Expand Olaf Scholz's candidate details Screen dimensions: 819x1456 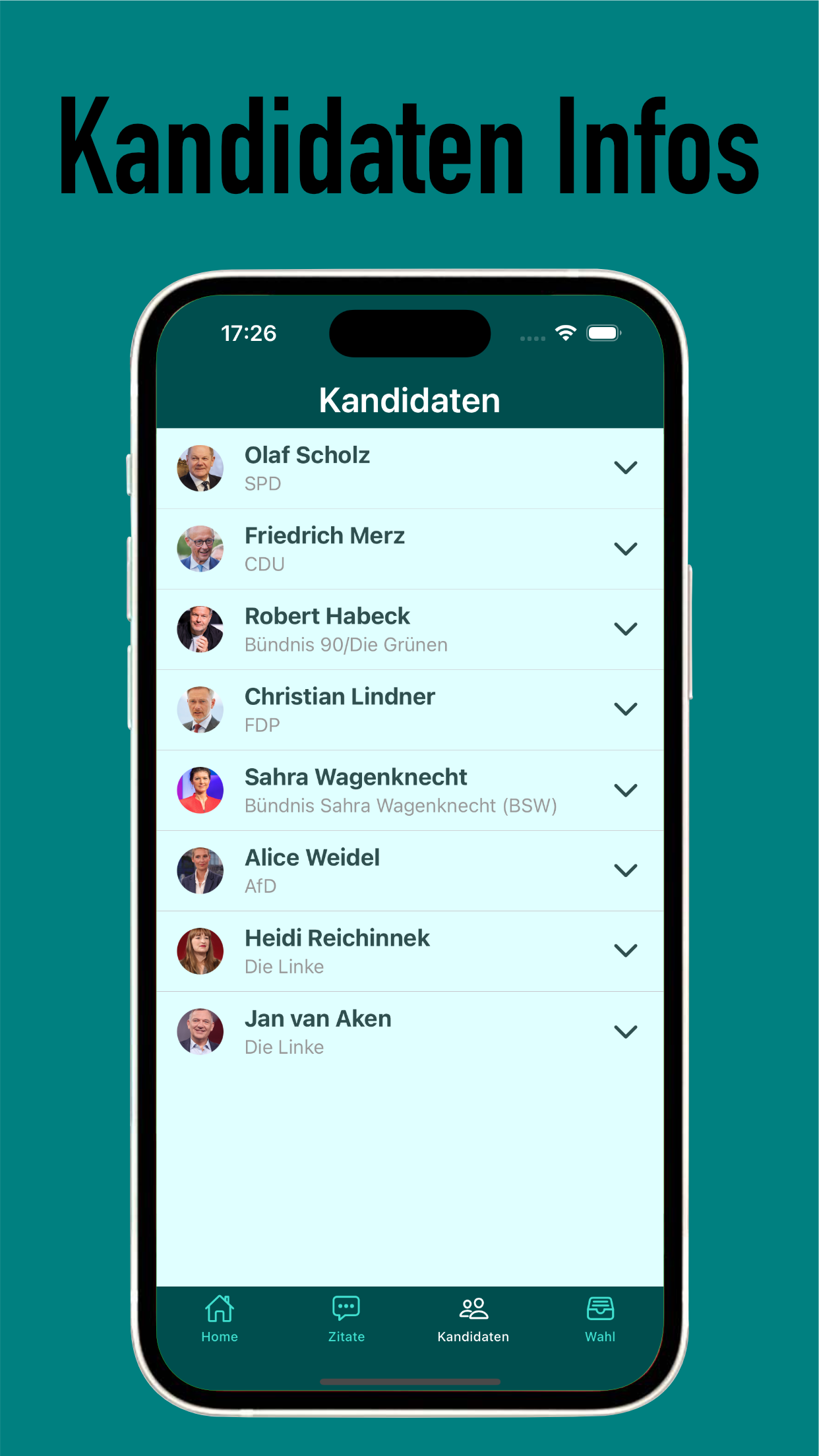[x=626, y=468]
